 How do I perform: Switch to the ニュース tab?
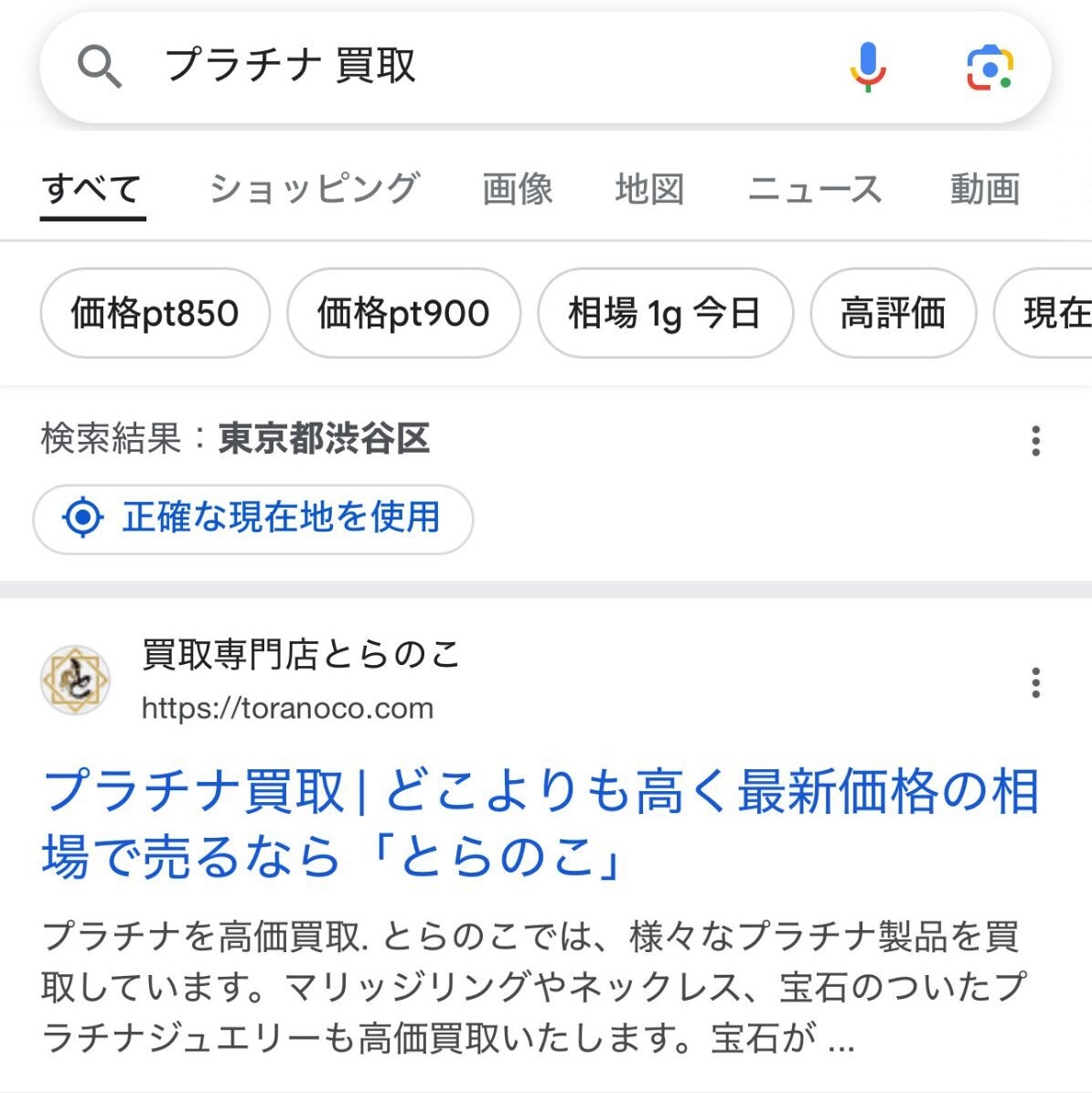(815, 189)
